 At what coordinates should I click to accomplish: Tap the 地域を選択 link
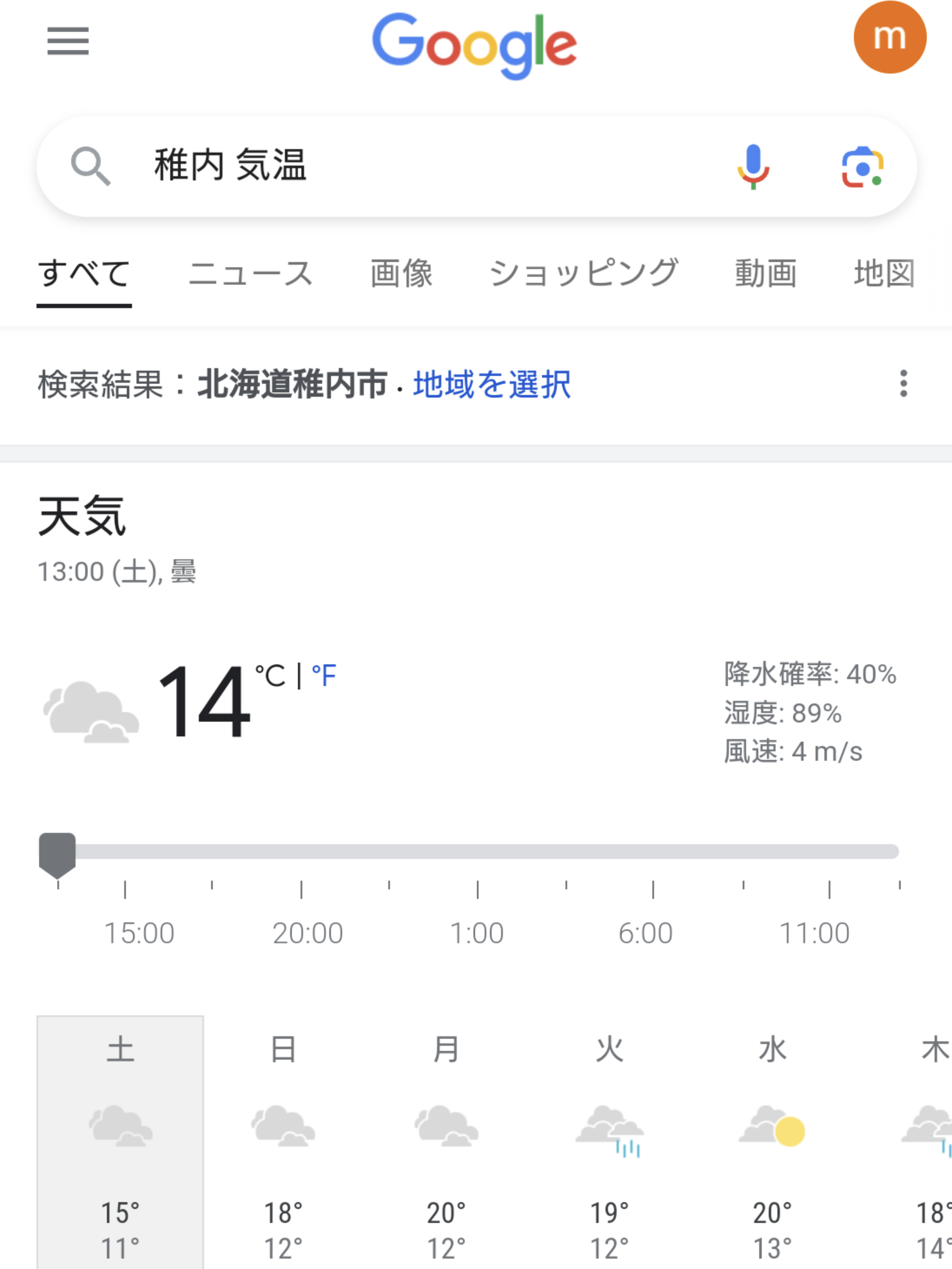(492, 384)
